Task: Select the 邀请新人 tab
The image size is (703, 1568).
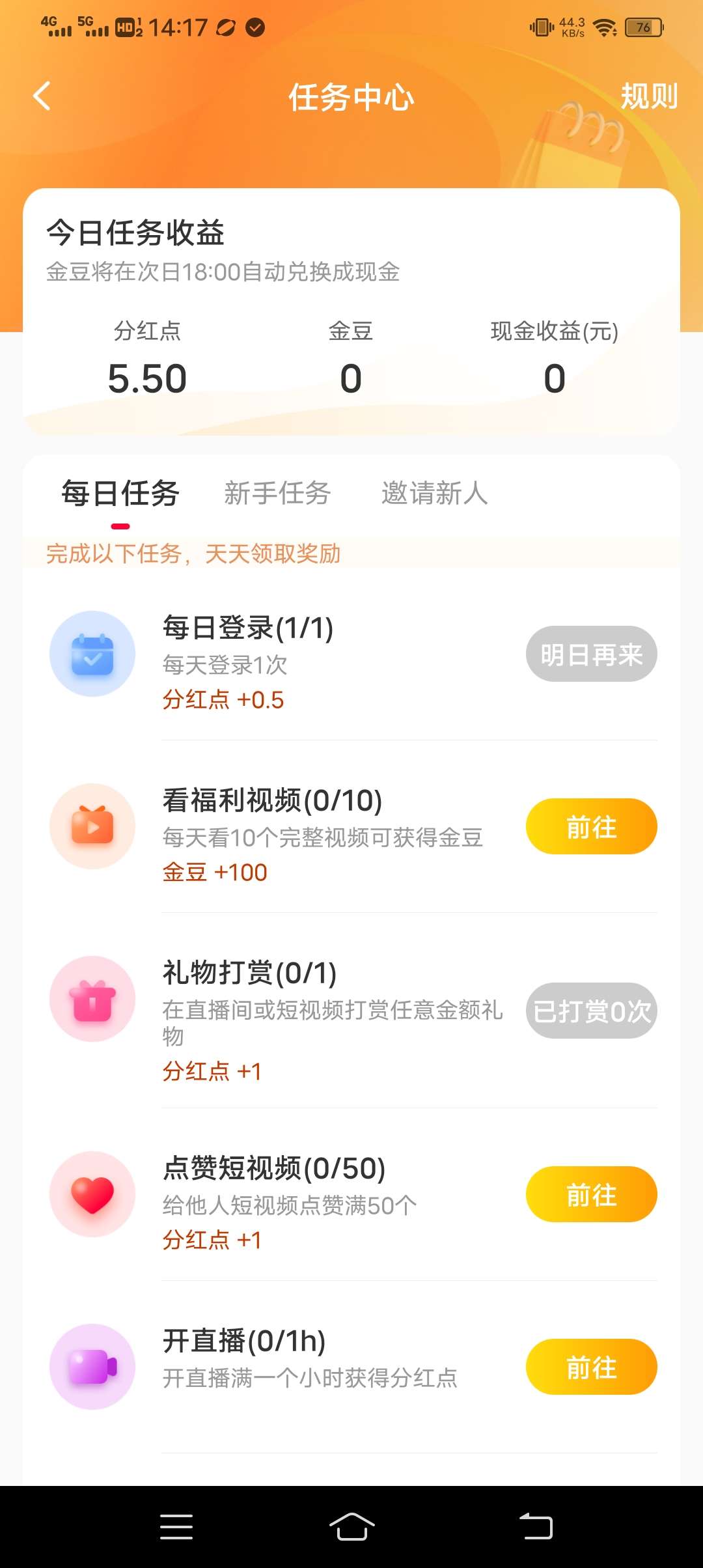Action: point(434,493)
